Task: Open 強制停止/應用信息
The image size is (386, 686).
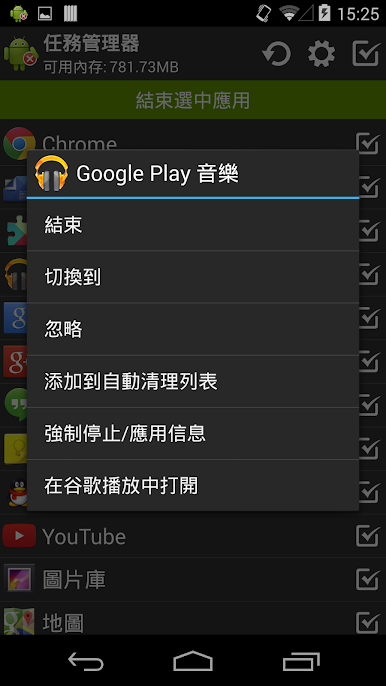Action: coord(193,433)
